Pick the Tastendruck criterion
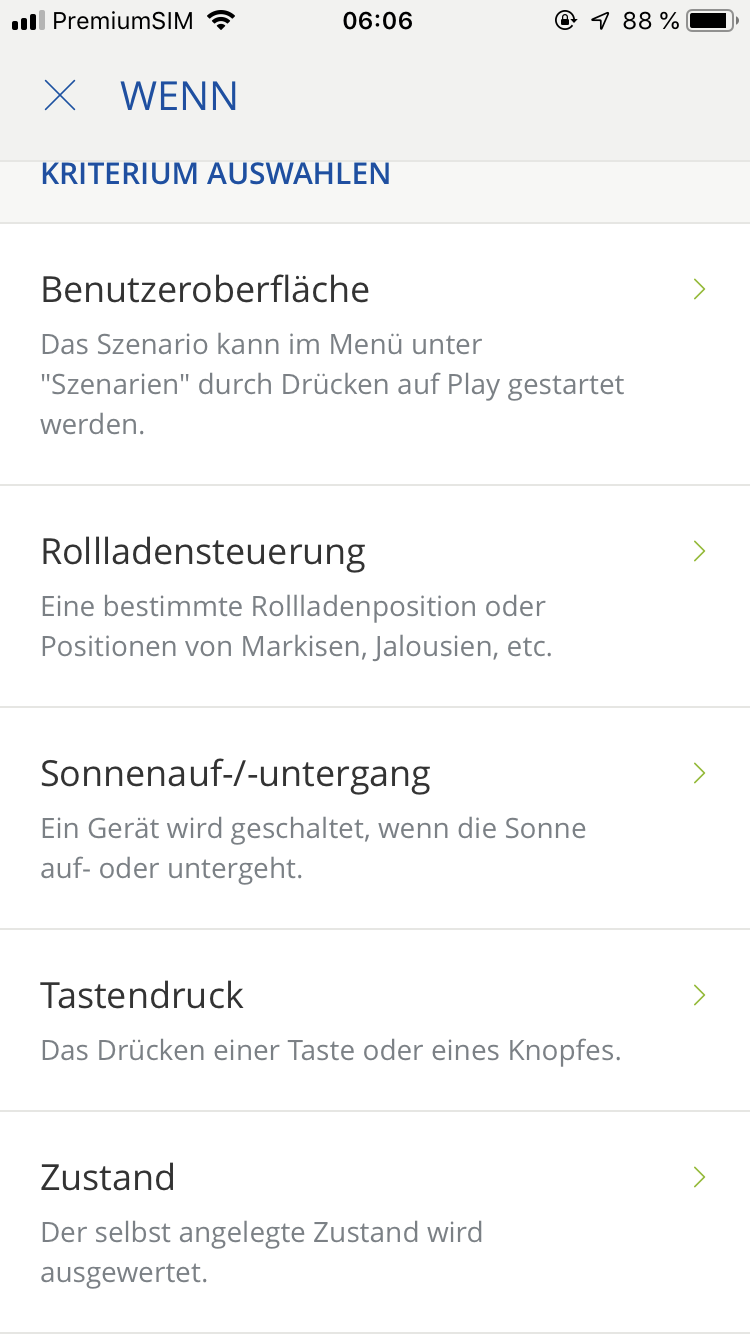This screenshot has height=1334, width=750. (x=374, y=1020)
